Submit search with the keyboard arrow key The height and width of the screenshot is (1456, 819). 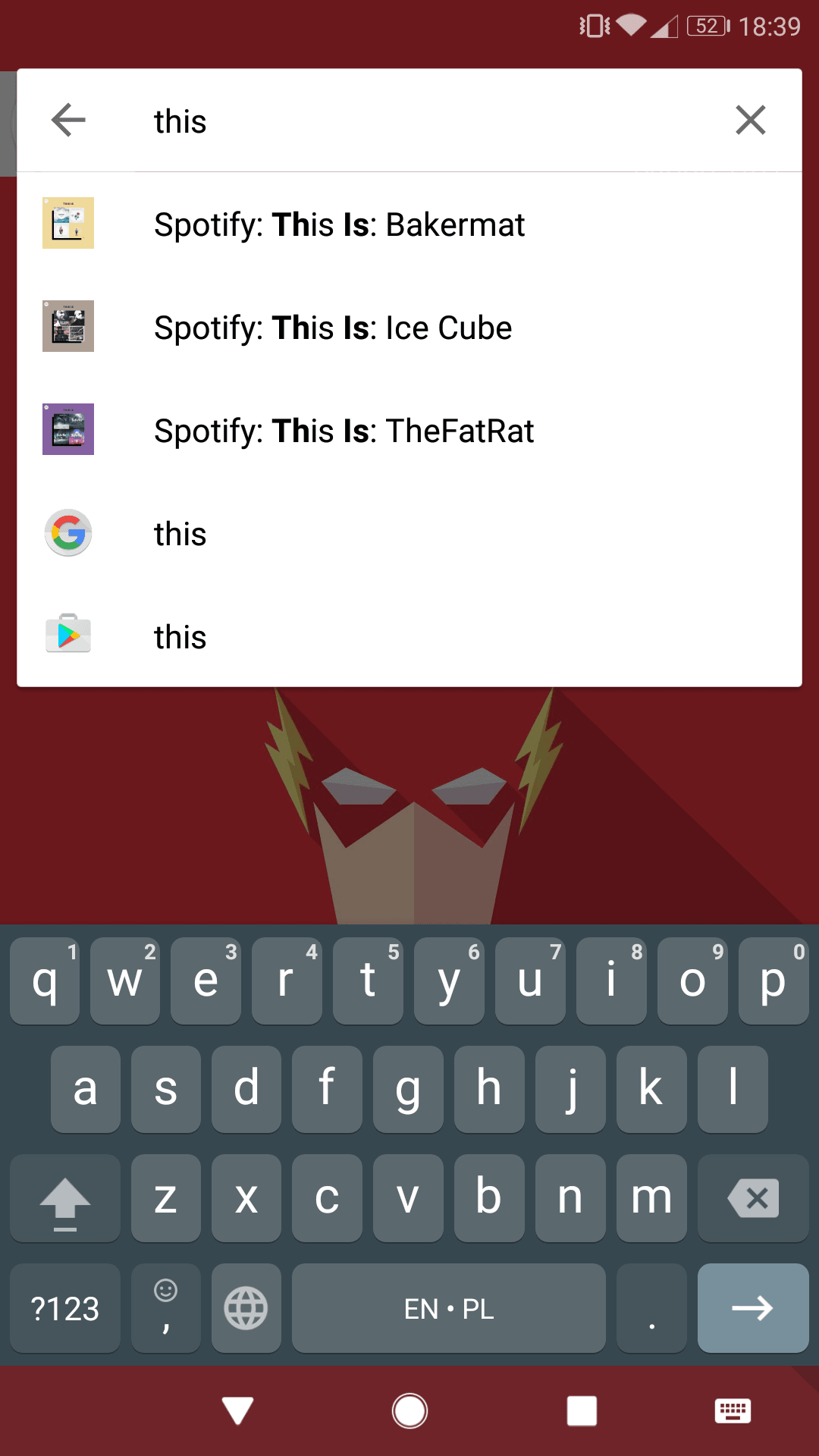pyautogui.click(x=753, y=1308)
